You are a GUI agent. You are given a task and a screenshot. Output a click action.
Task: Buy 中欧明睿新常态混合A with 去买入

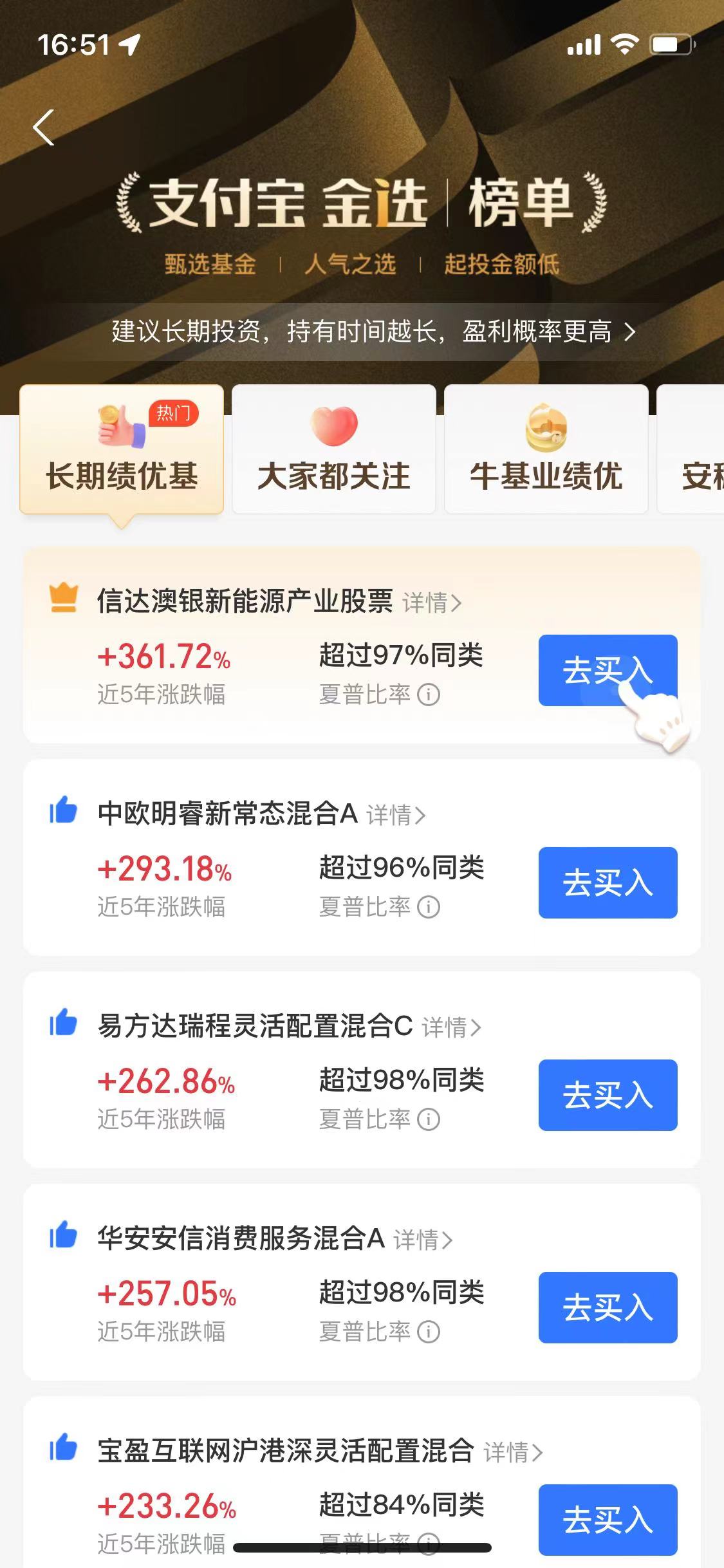(607, 882)
